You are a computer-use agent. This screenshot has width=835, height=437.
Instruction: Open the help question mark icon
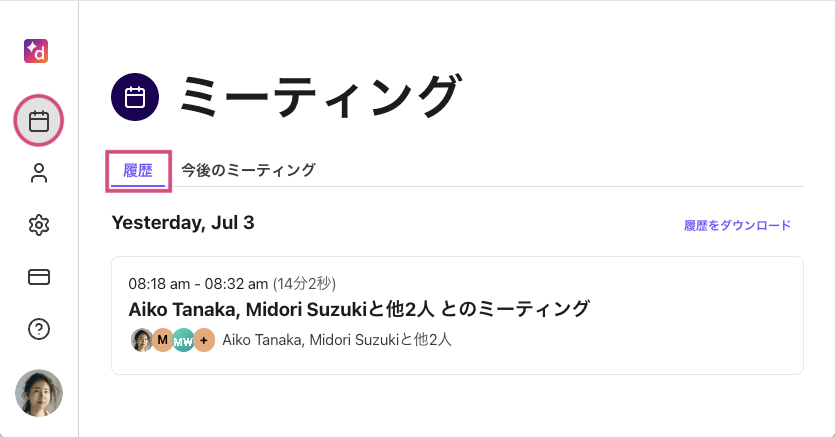[x=39, y=329]
